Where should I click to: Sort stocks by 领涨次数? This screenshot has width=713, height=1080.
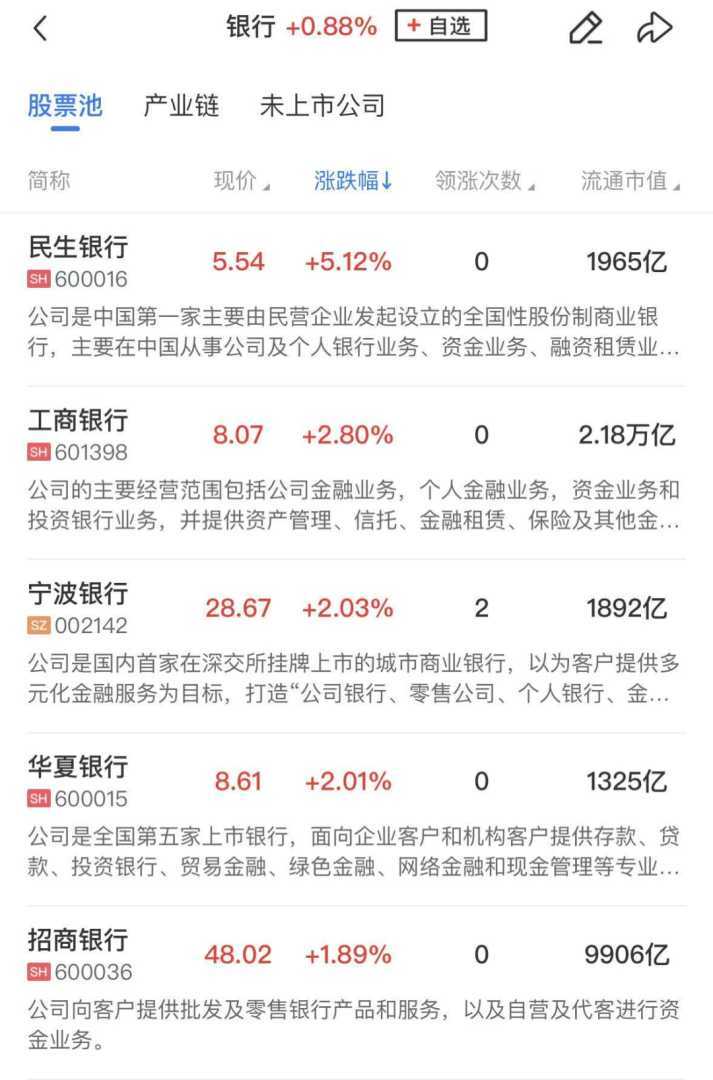[x=485, y=181]
